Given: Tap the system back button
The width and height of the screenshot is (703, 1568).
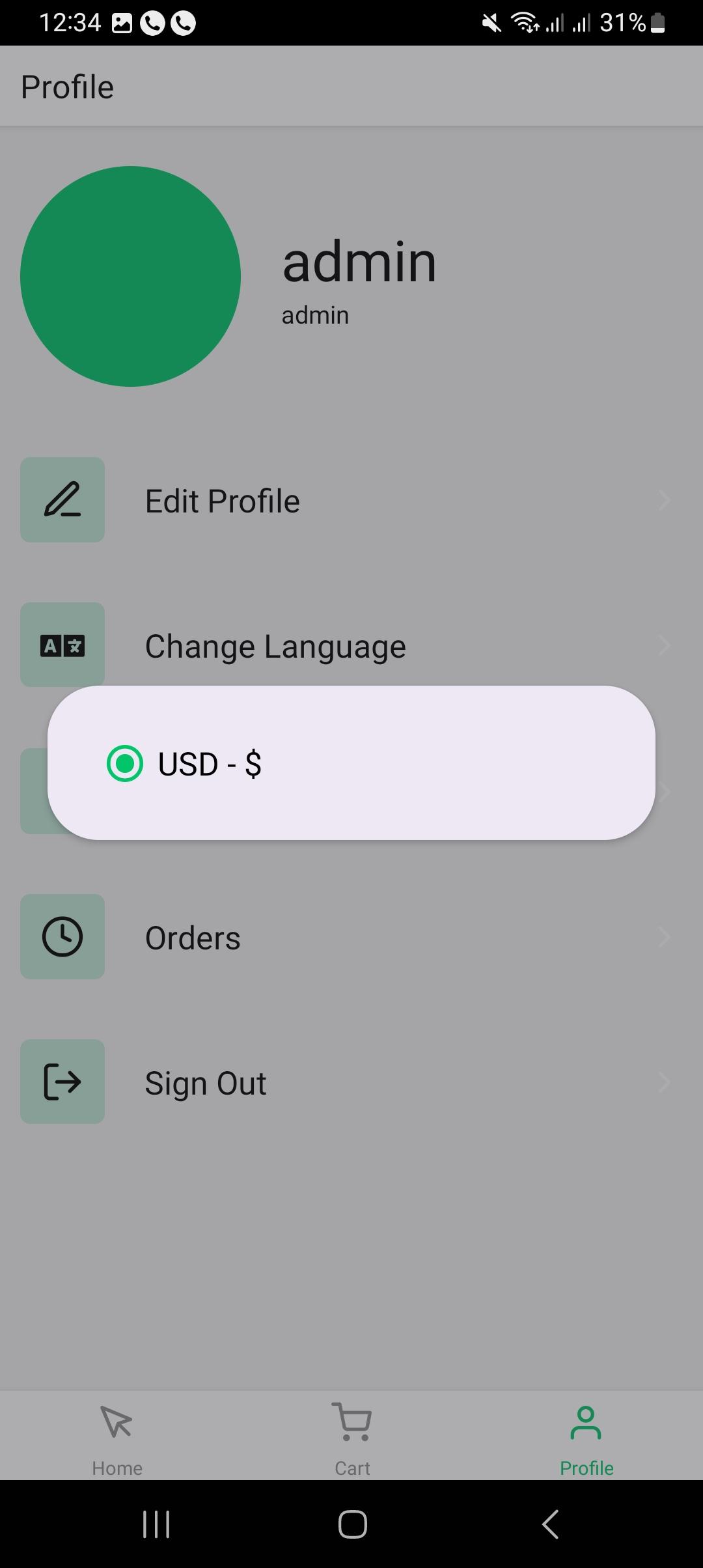Looking at the screenshot, I should tap(551, 1524).
